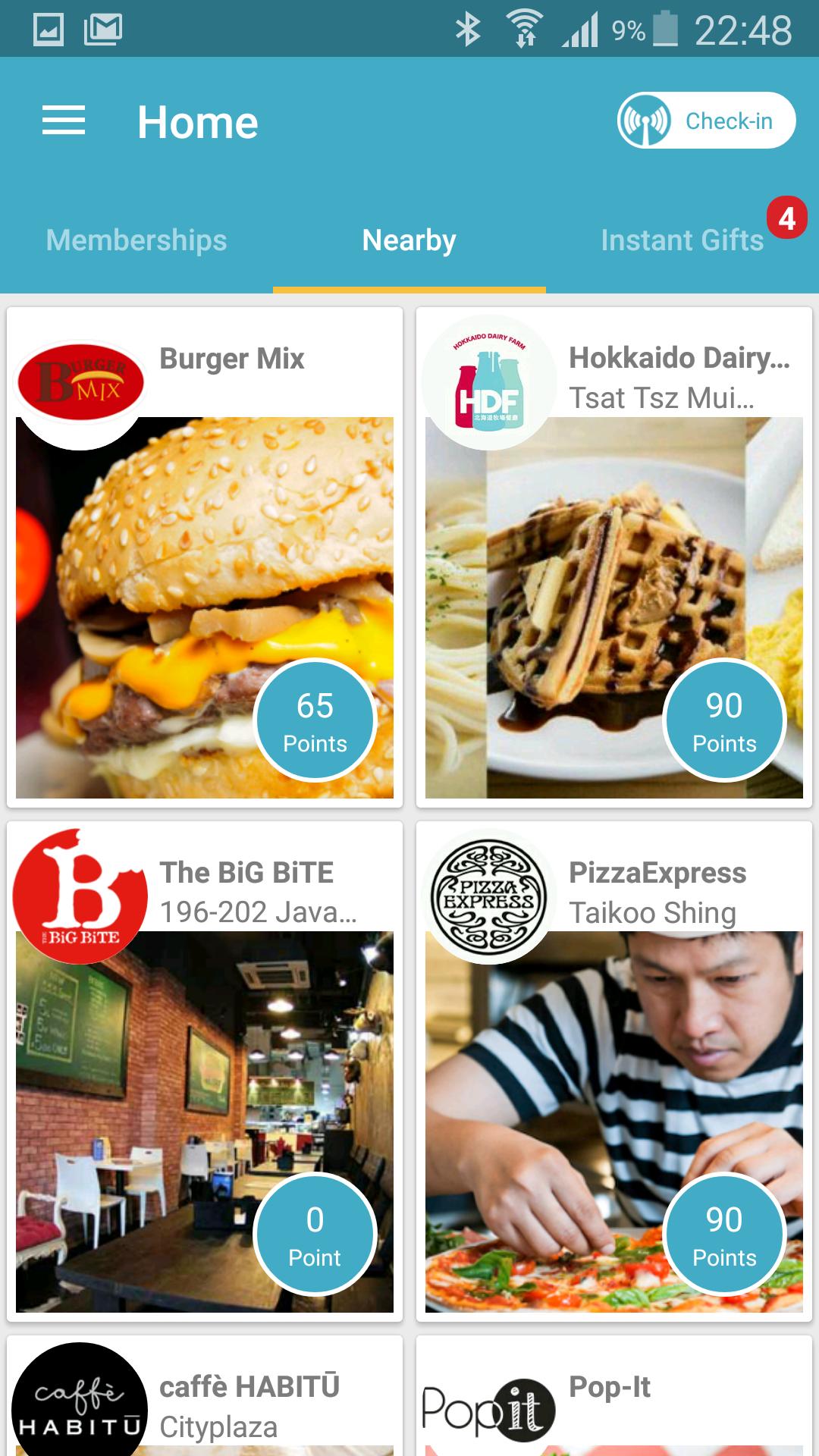
Task: View the Pop-It card
Action: tap(614, 1403)
